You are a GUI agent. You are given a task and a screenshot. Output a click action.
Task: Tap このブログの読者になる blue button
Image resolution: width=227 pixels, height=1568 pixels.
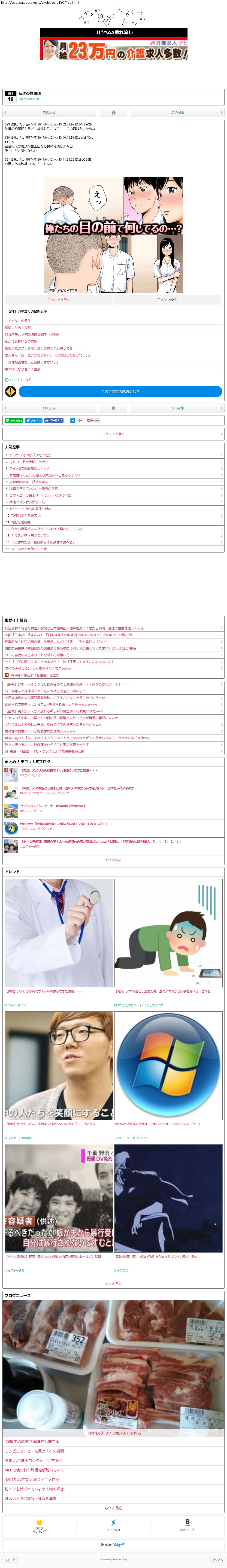point(120,391)
